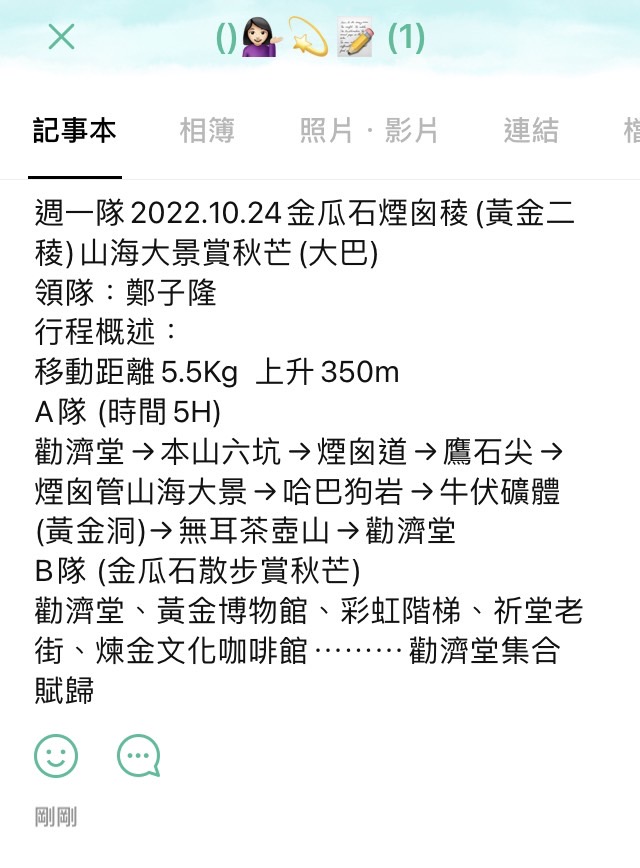
Task: Select the 記事本 tab
Action: click(75, 131)
